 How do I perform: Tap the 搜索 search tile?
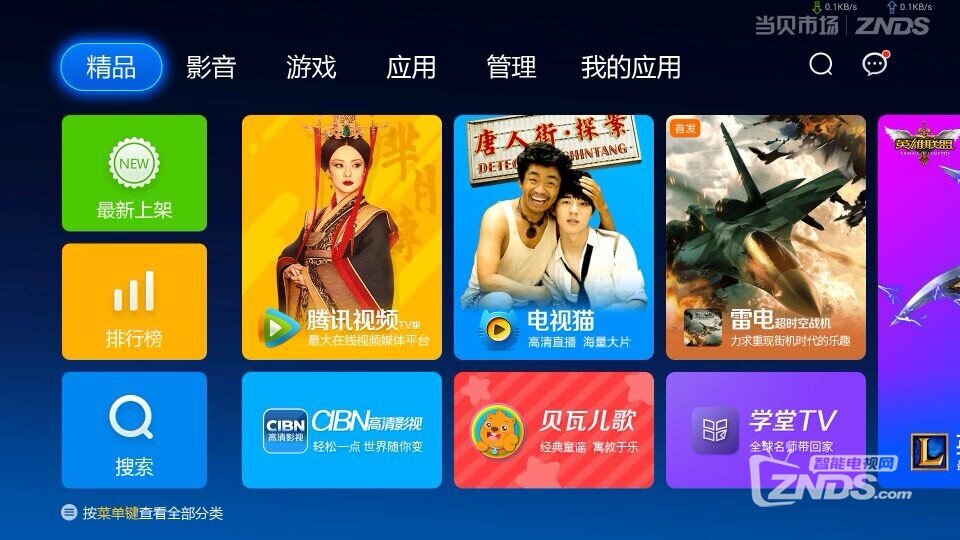click(134, 430)
